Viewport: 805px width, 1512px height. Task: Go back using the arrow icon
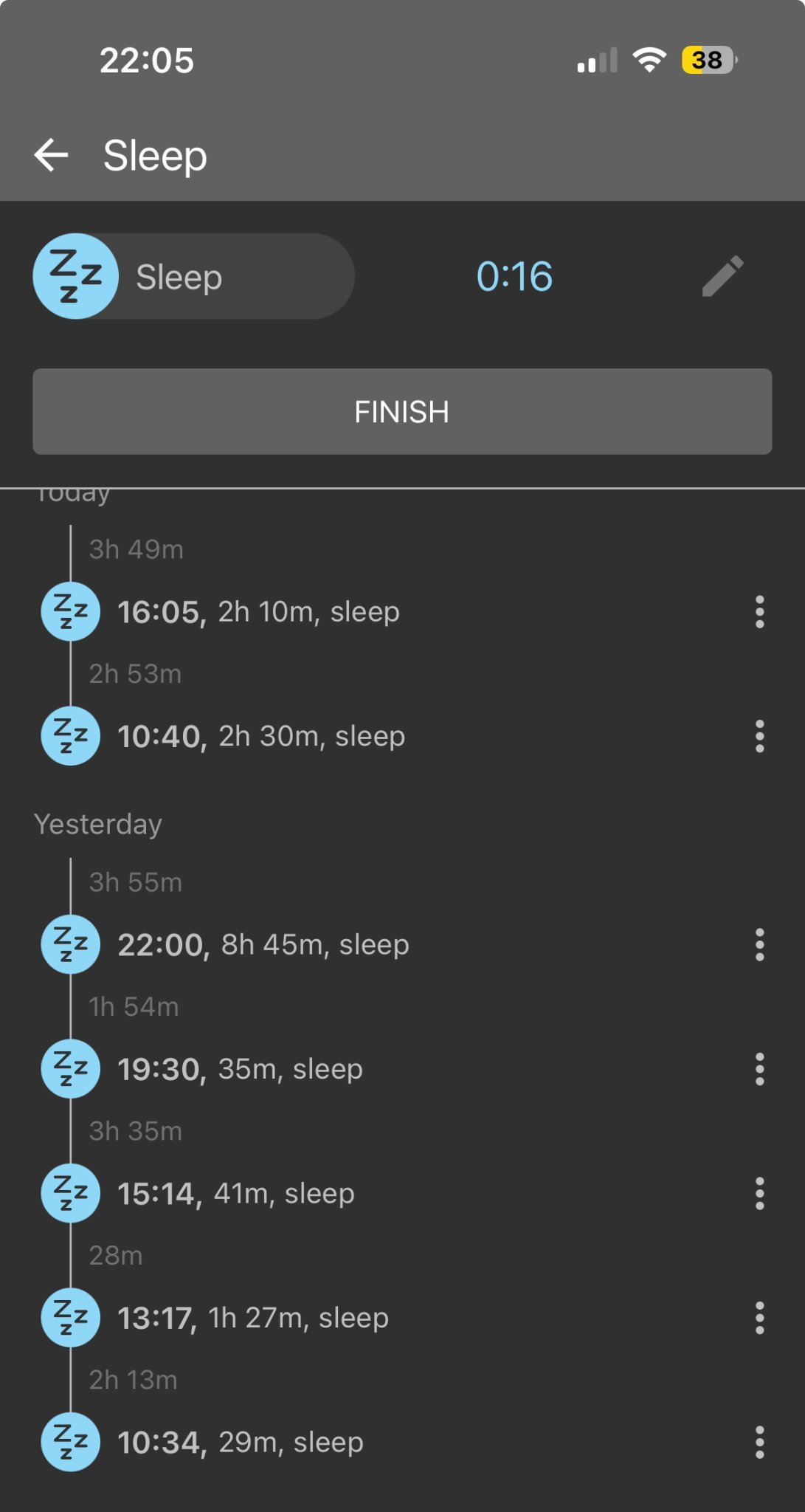click(51, 155)
